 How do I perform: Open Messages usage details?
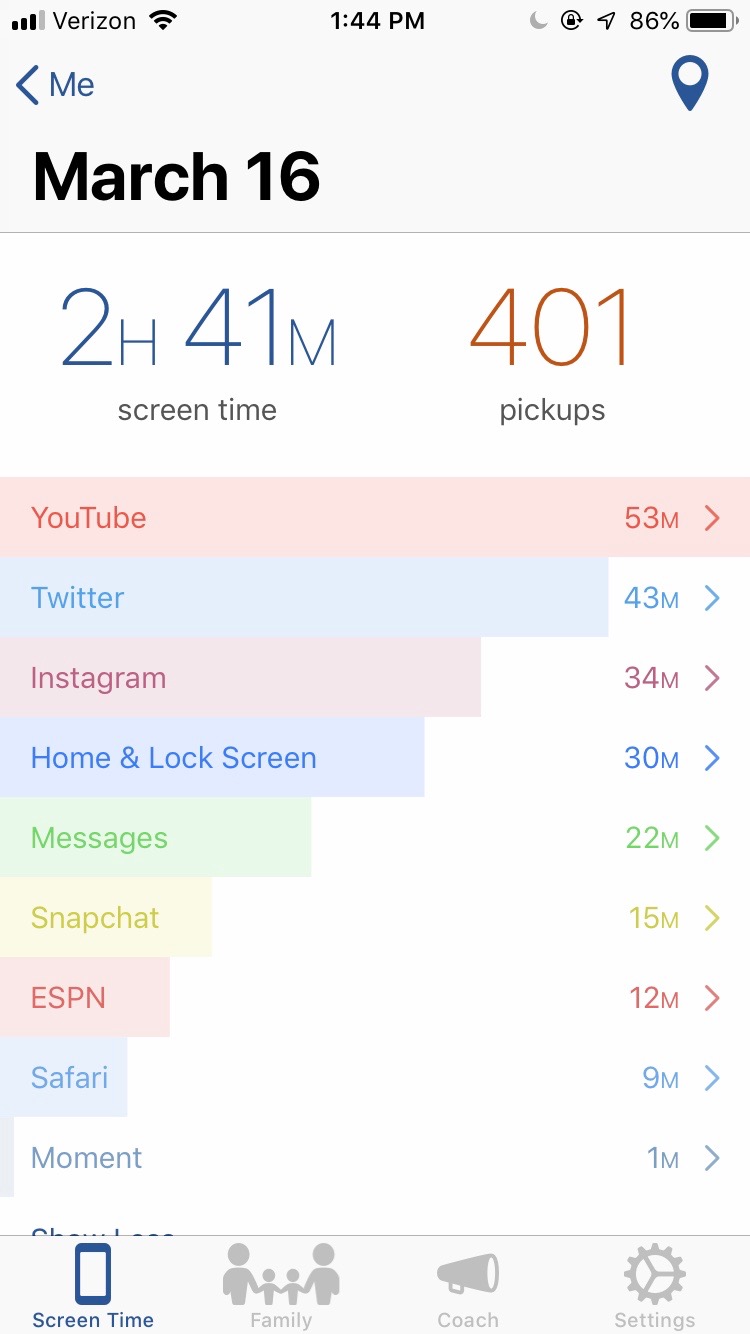375,838
